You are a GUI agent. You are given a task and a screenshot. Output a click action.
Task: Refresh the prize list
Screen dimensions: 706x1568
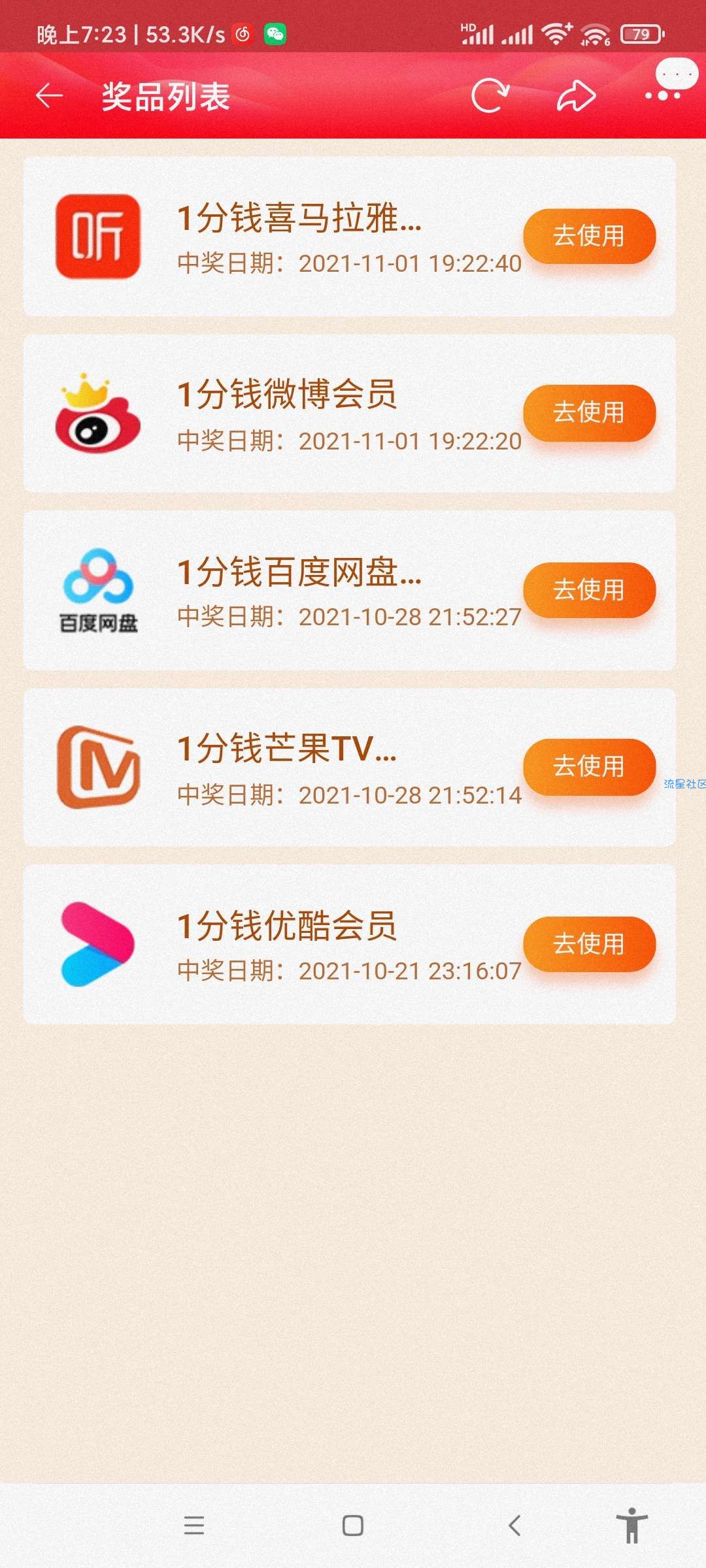tap(490, 96)
